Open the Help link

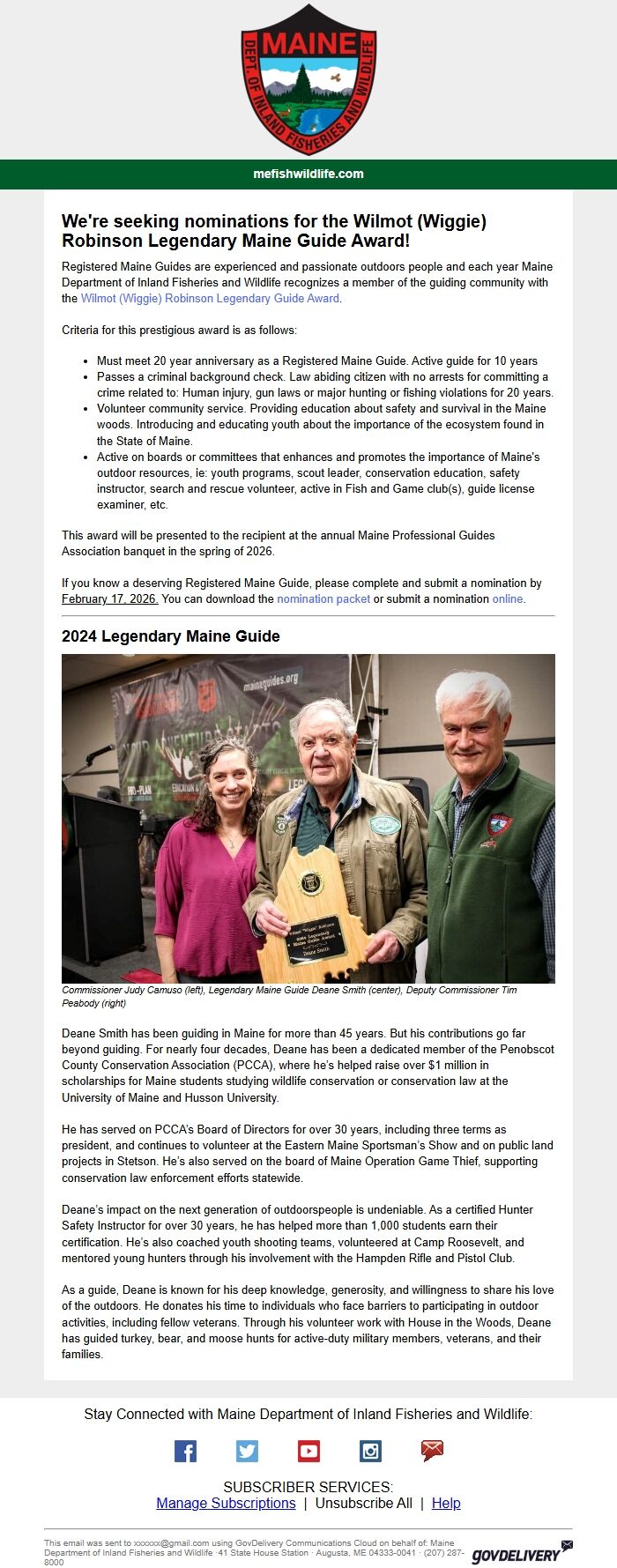446,1504
